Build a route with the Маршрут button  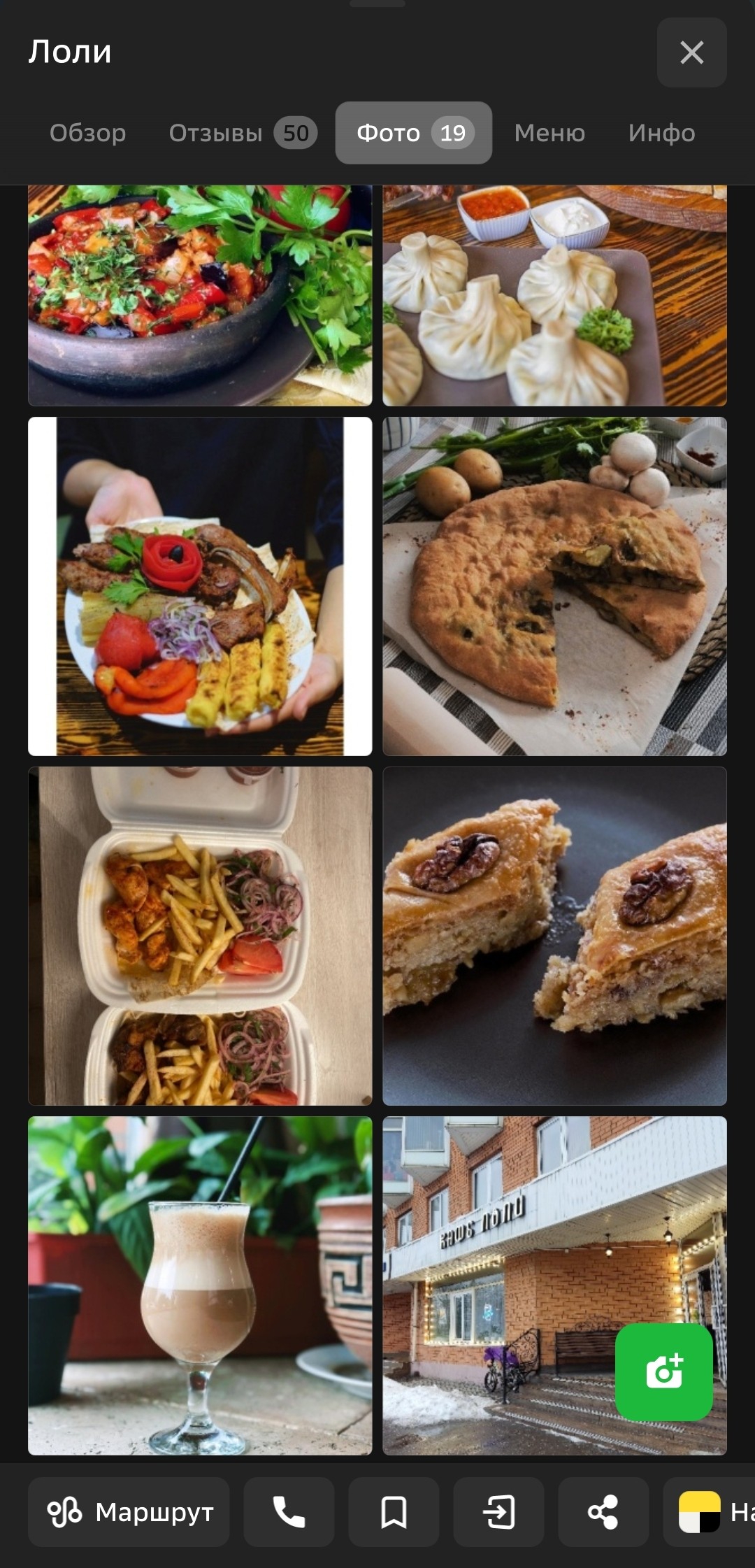click(x=129, y=1512)
